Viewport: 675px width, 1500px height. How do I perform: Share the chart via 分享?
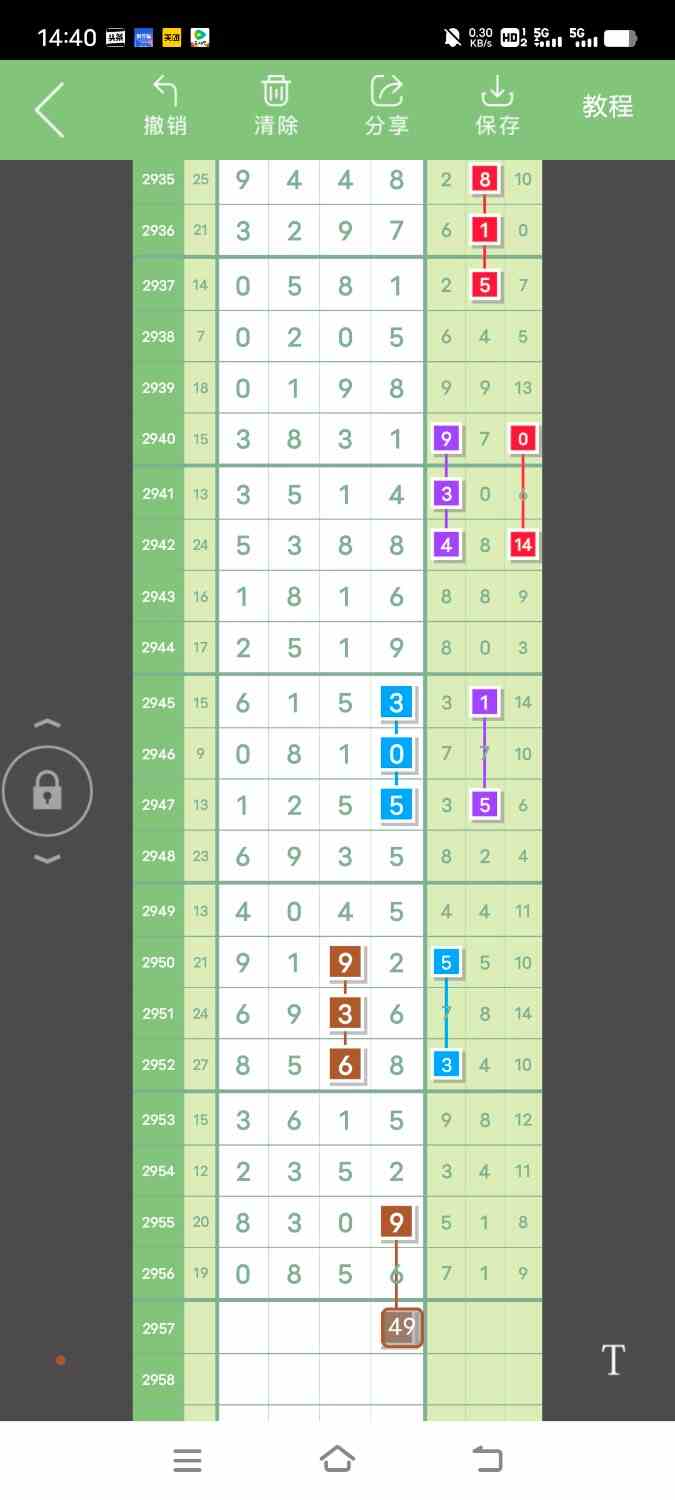tap(387, 106)
